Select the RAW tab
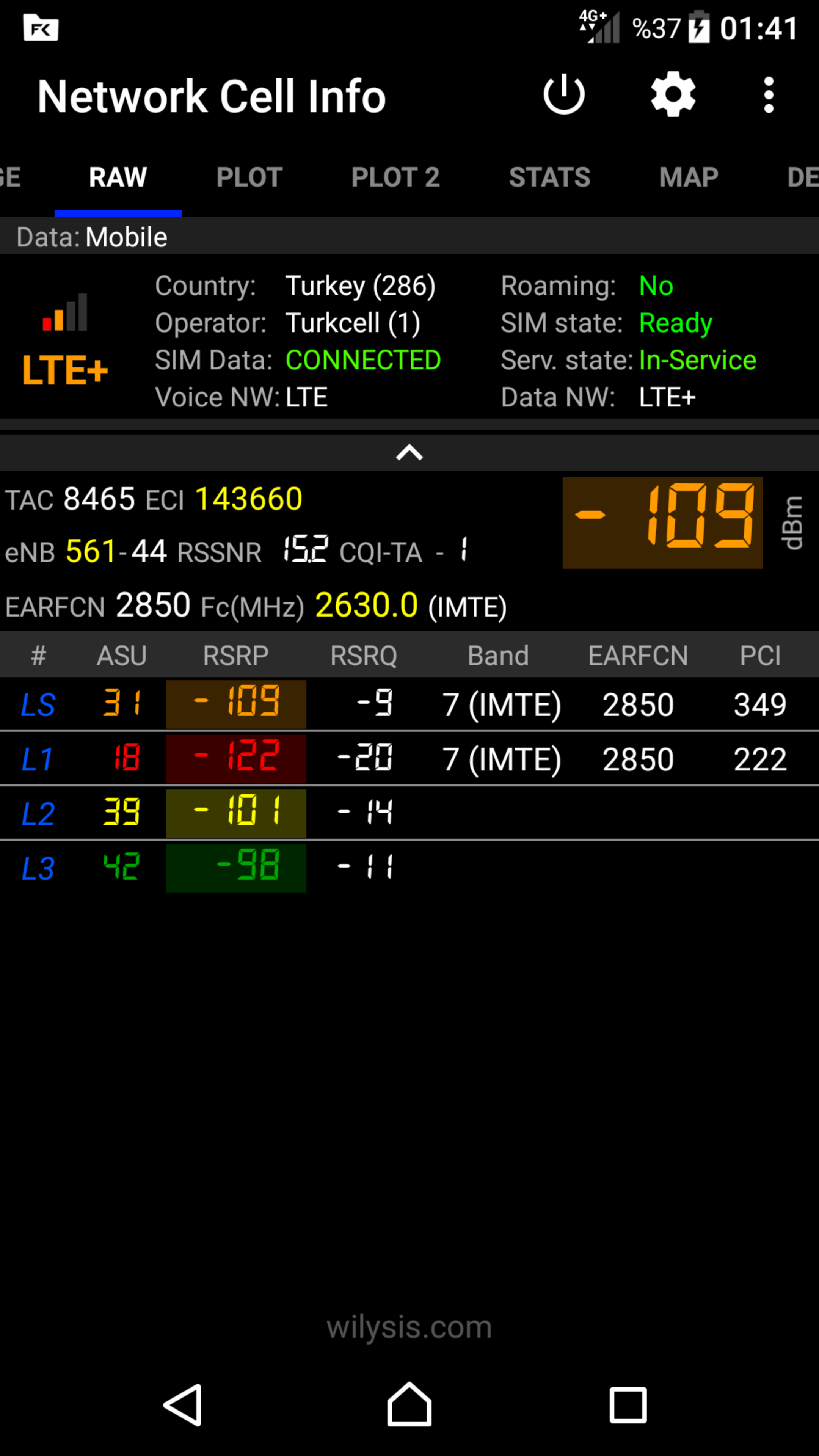The image size is (819, 1456). (x=118, y=177)
